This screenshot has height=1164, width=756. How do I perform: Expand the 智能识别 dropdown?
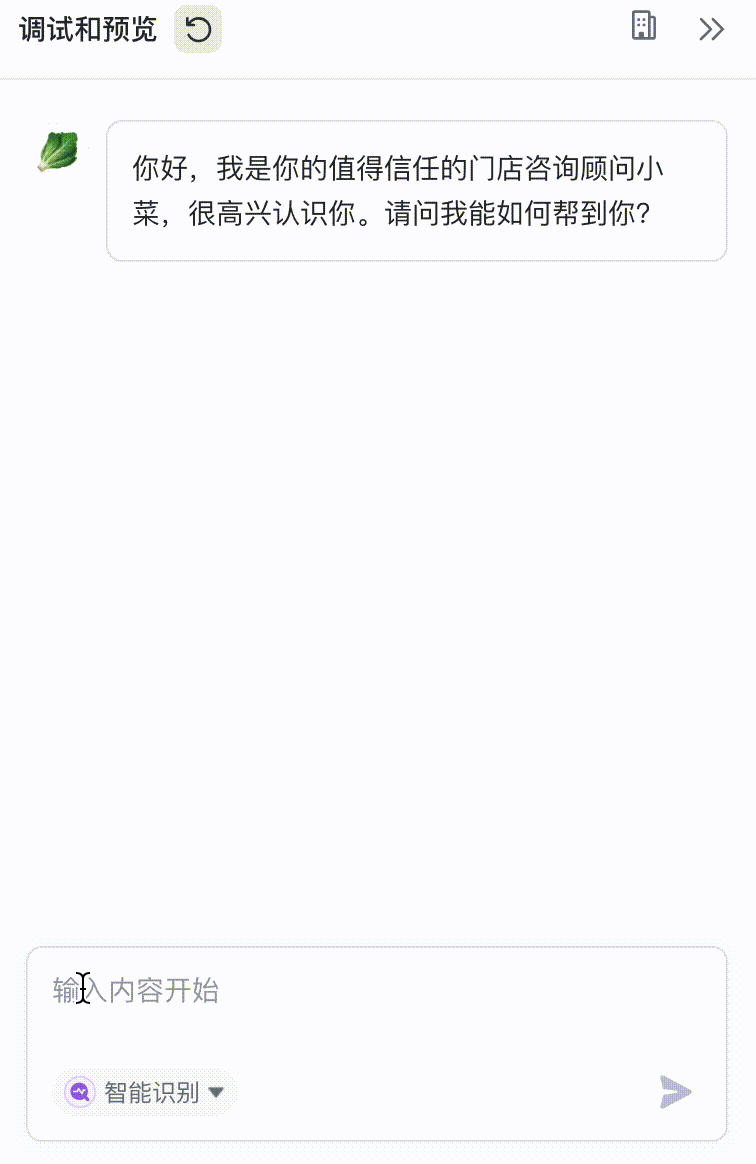click(145, 1093)
